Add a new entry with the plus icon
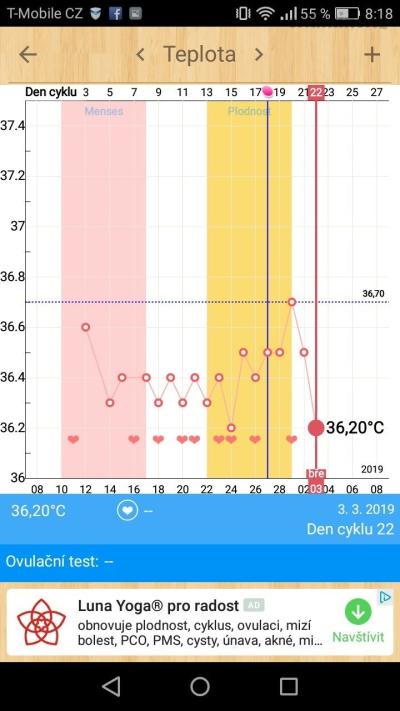400x711 pixels. [x=372, y=55]
